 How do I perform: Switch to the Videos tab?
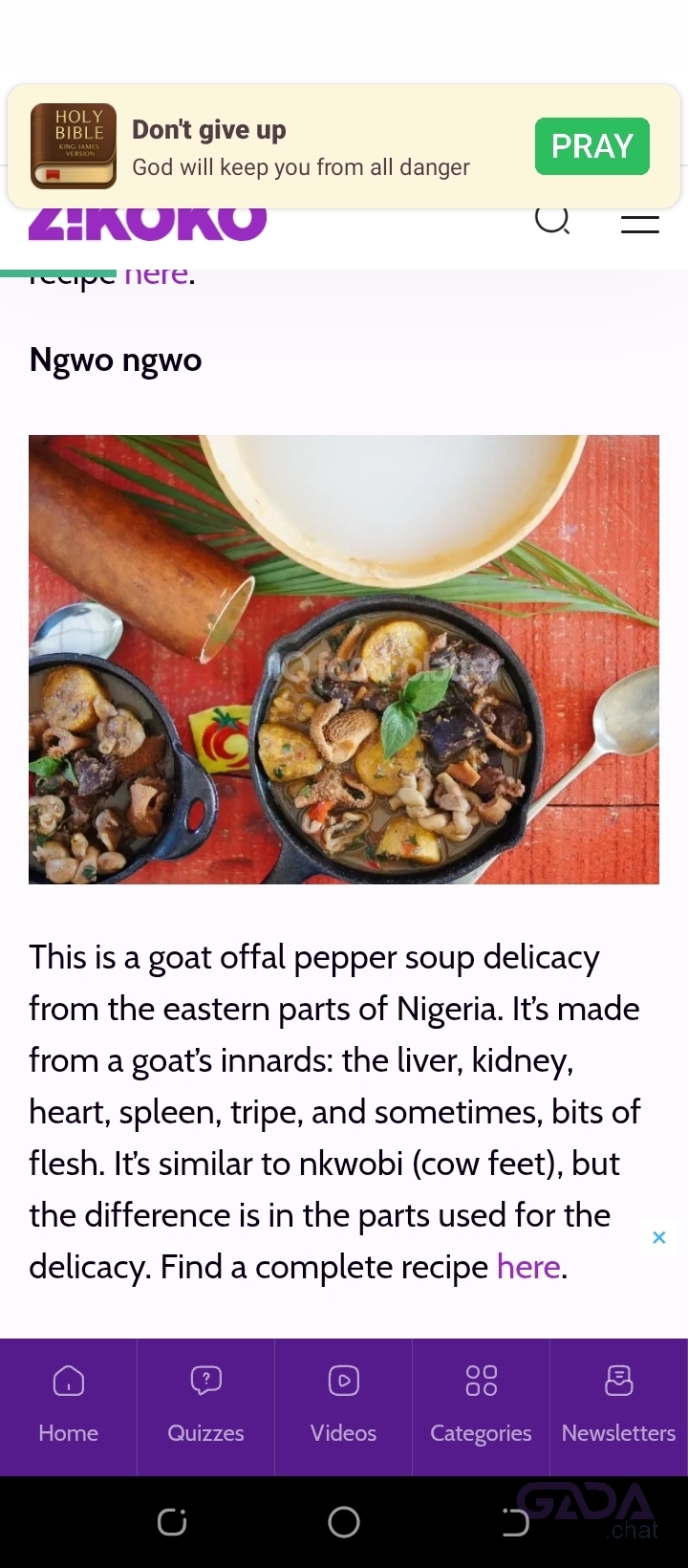point(343,1405)
